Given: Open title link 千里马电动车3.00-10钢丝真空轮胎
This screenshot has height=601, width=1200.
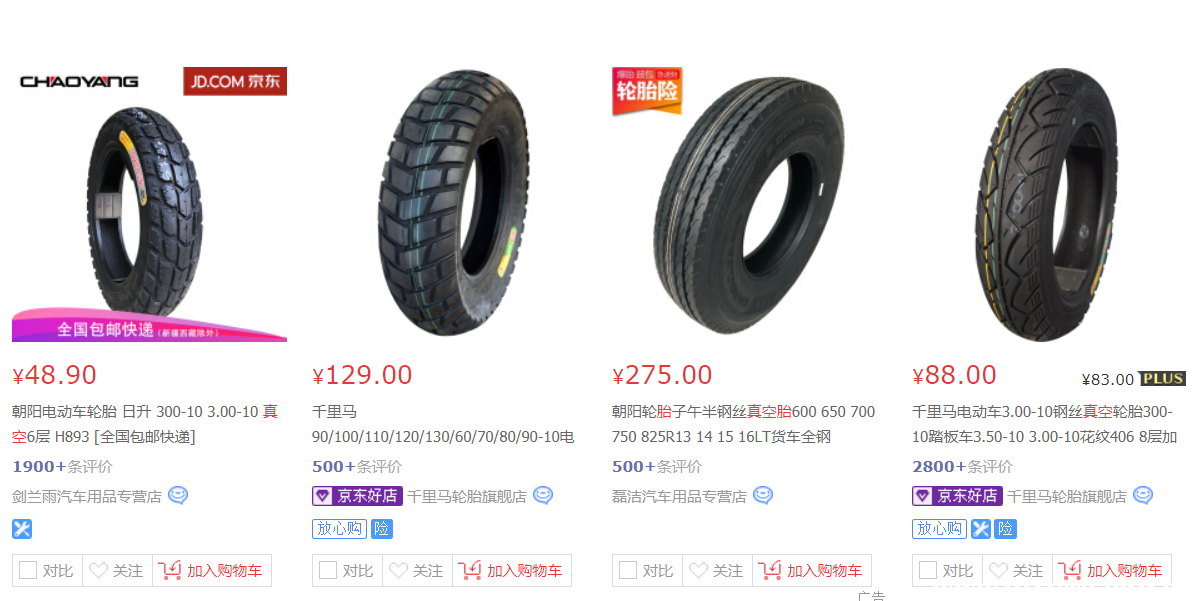Looking at the screenshot, I should pyautogui.click(x=1045, y=424).
